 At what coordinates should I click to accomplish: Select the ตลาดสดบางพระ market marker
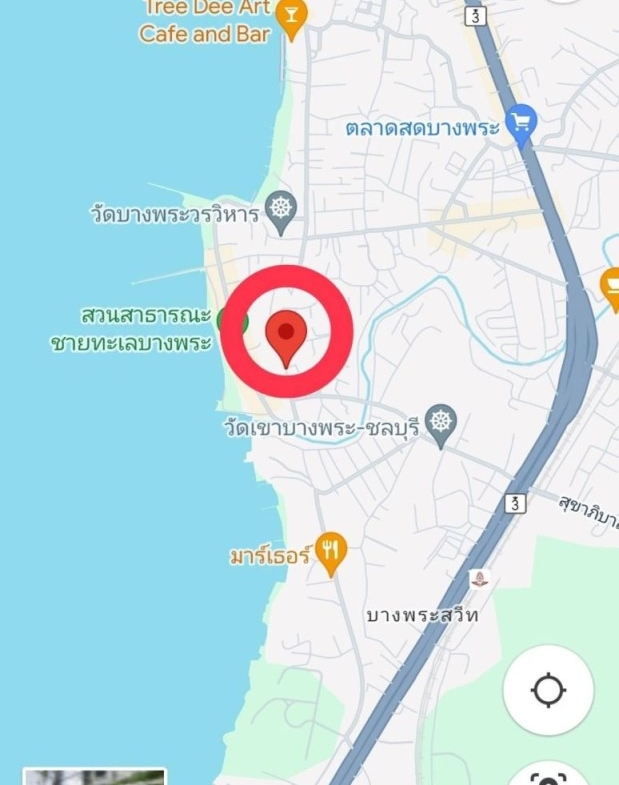520,124
